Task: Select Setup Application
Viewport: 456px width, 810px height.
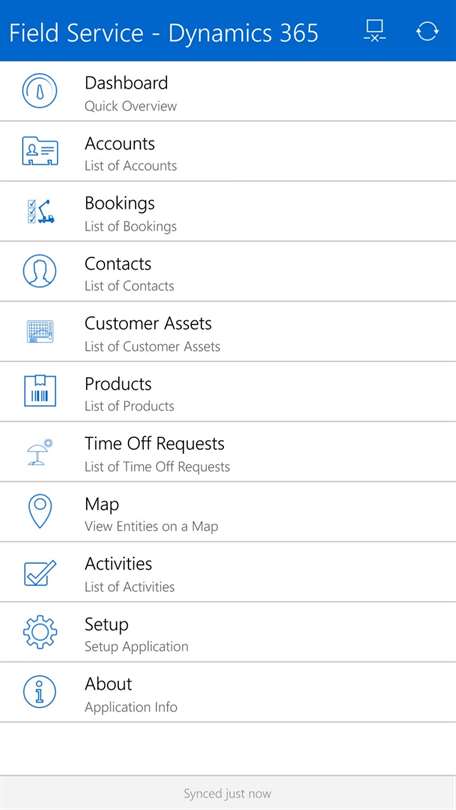Action: coord(228,632)
